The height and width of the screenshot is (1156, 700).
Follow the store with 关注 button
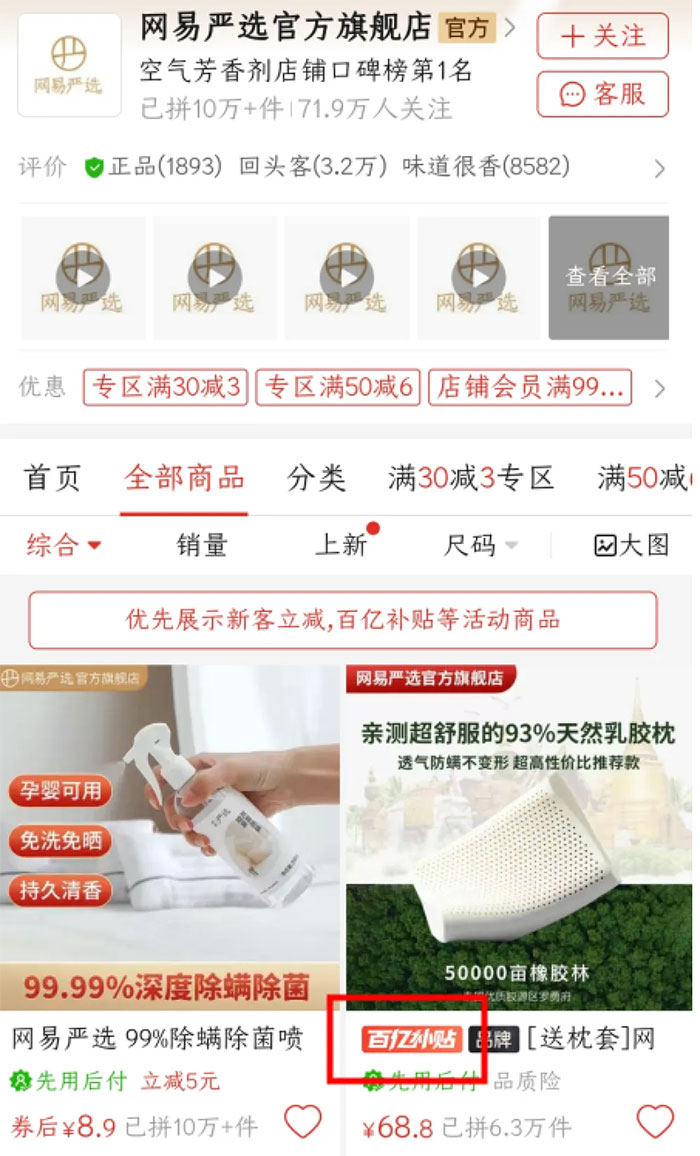602,36
